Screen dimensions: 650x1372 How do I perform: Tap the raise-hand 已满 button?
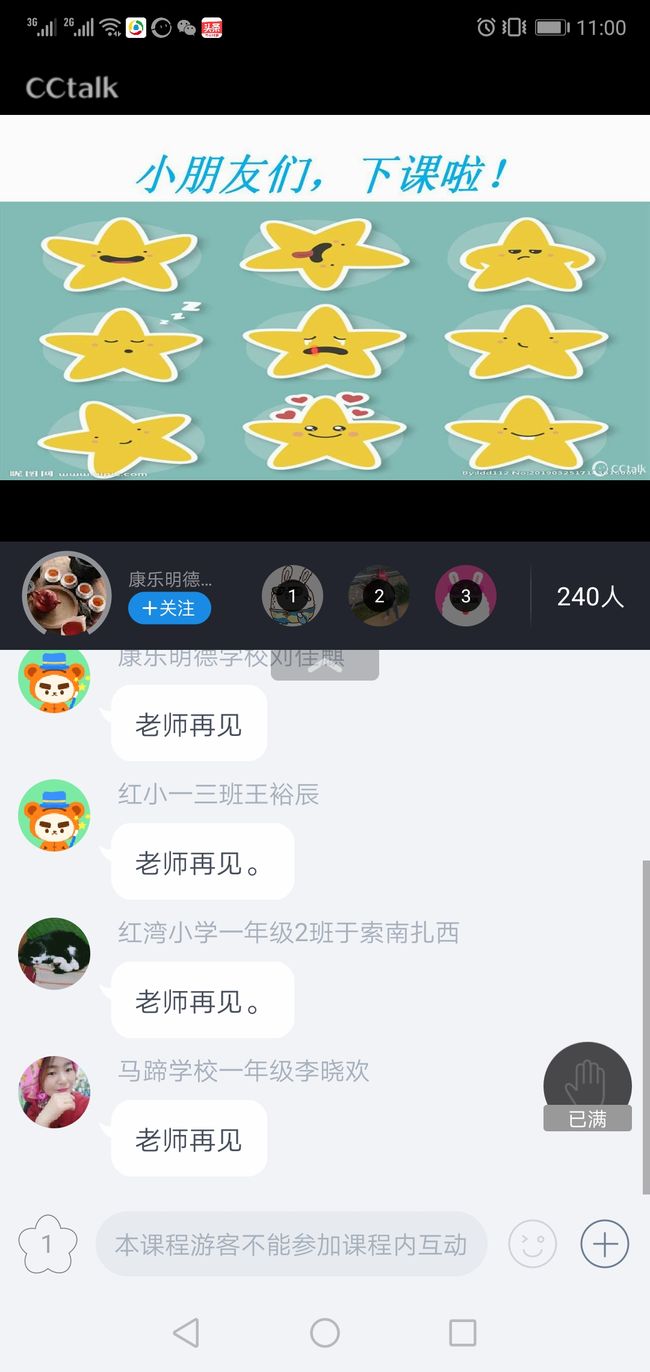click(588, 1087)
